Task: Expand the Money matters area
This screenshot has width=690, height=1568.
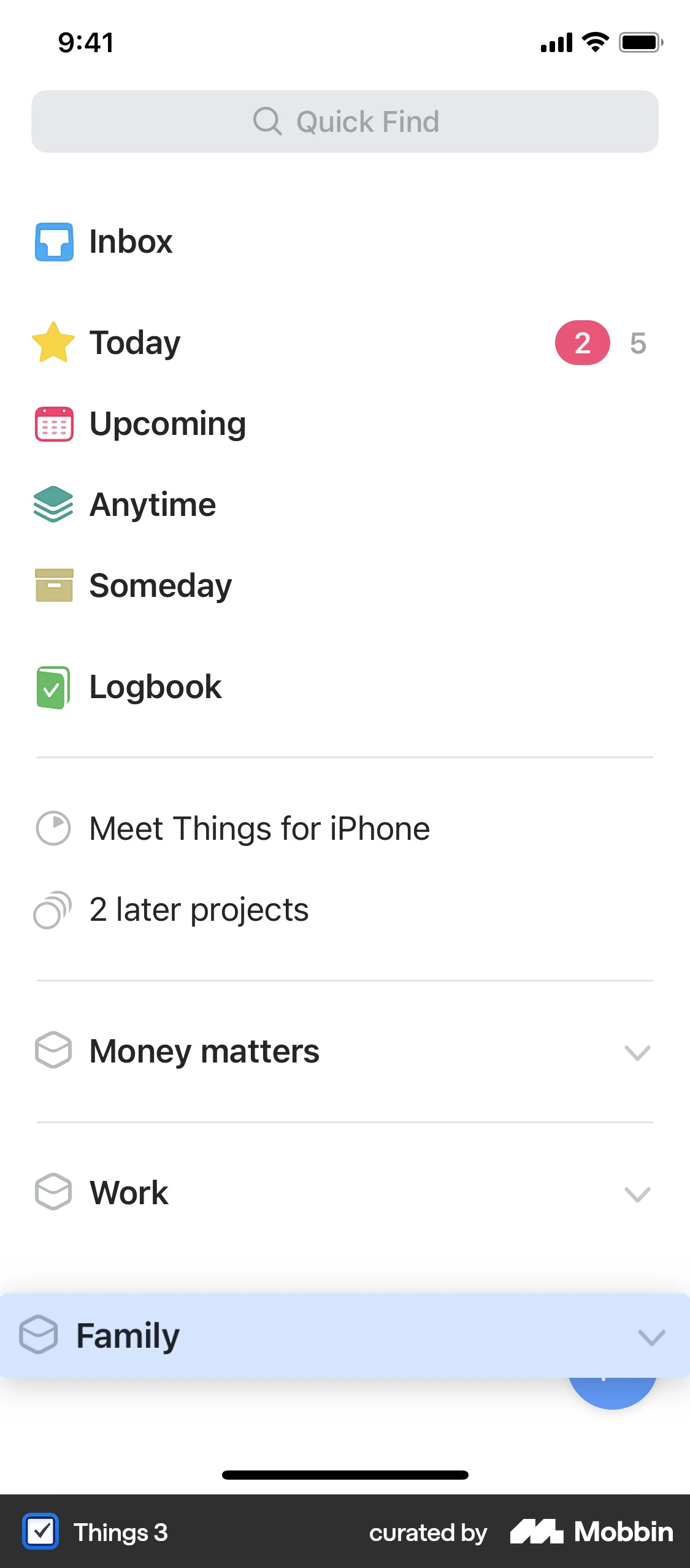Action: (x=638, y=1051)
